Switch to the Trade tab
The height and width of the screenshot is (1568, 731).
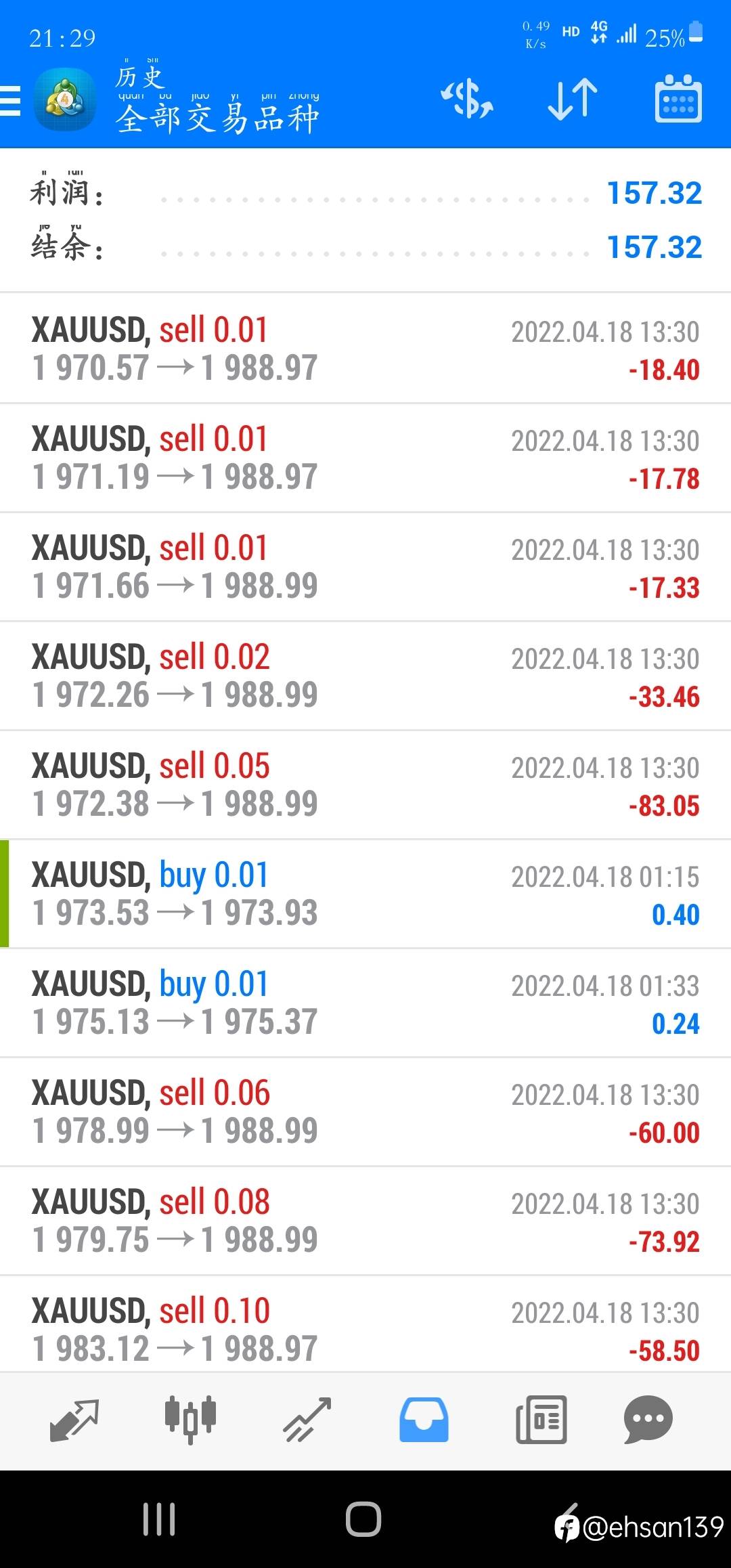(x=307, y=1419)
